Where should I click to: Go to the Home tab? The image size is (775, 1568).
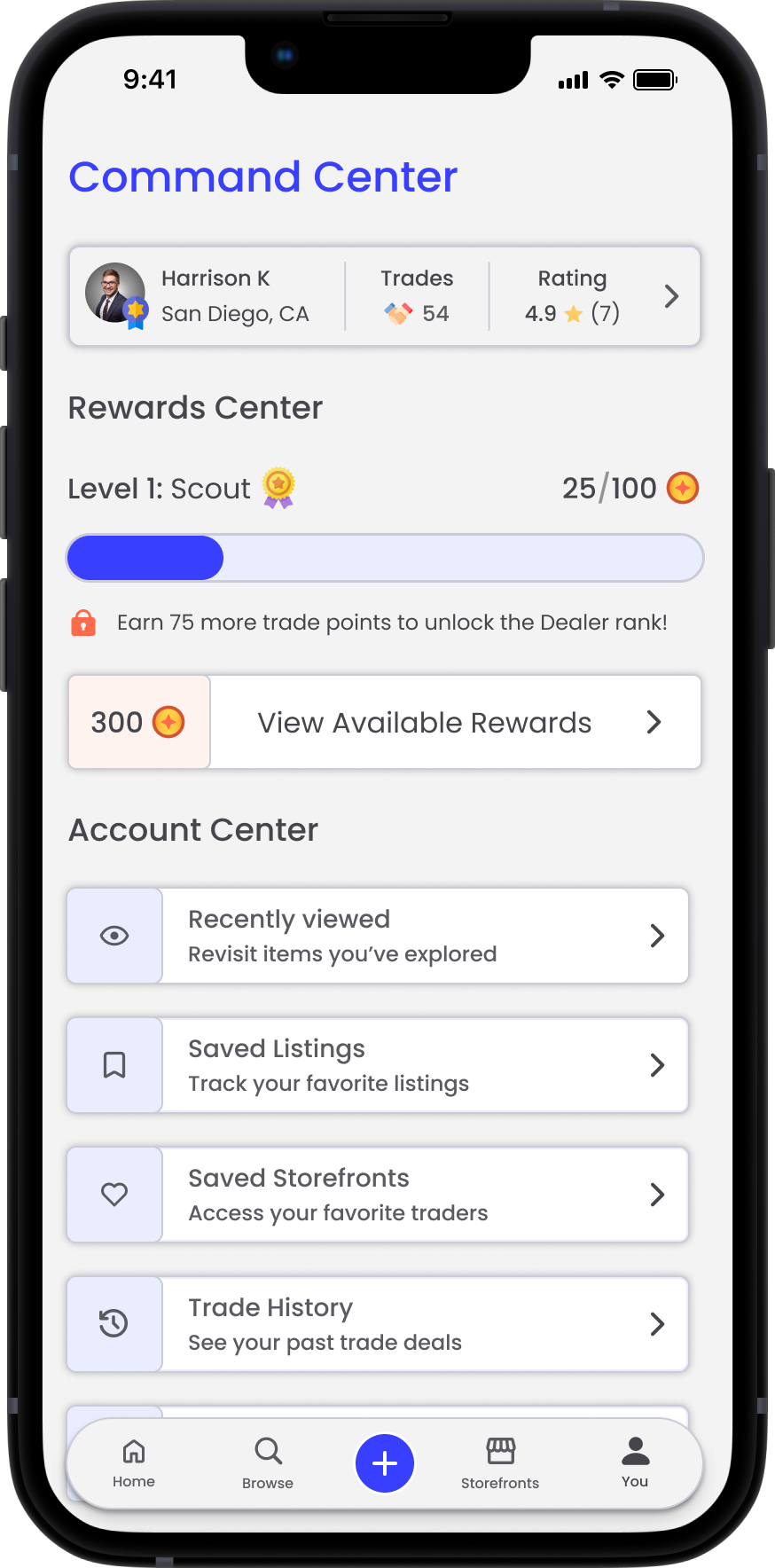point(134,1462)
